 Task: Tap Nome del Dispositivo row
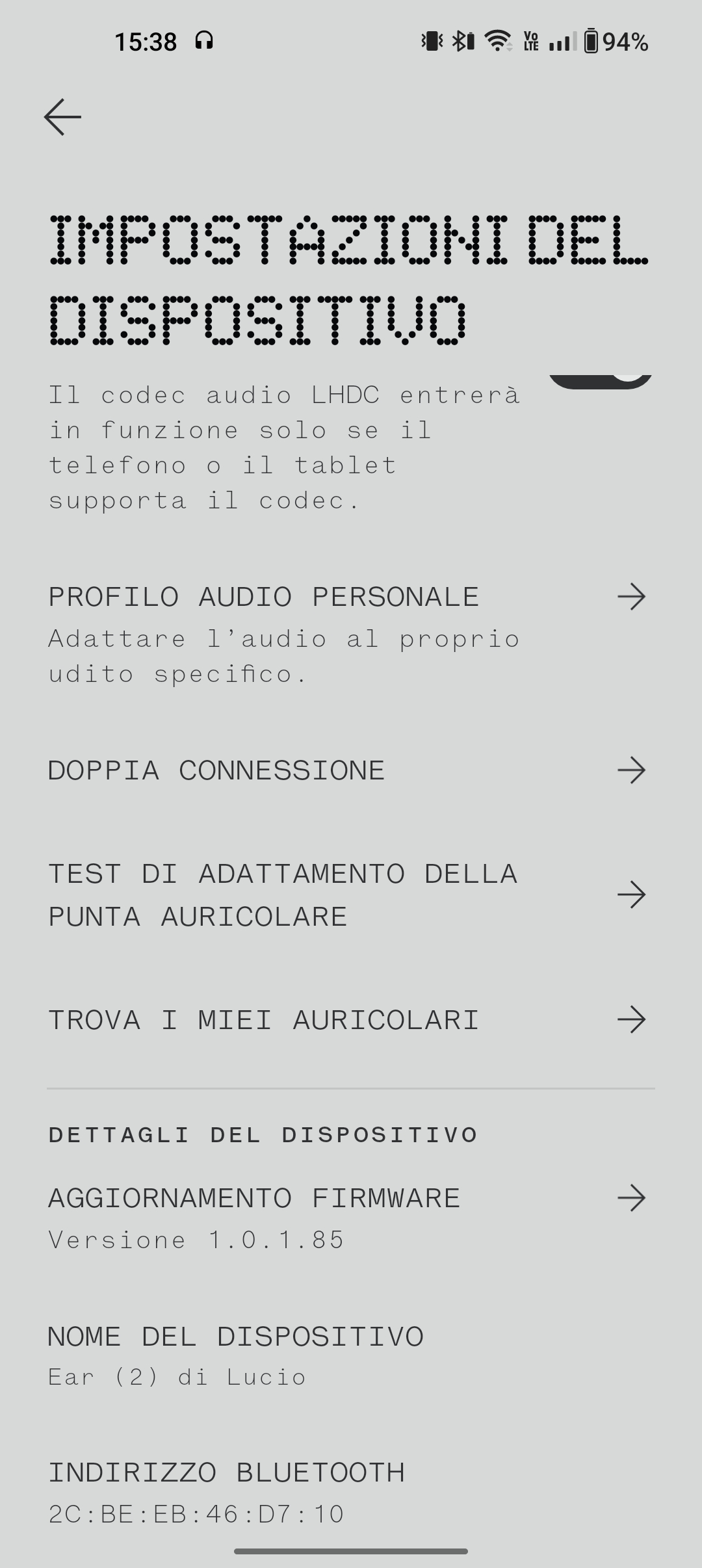[348, 1356]
